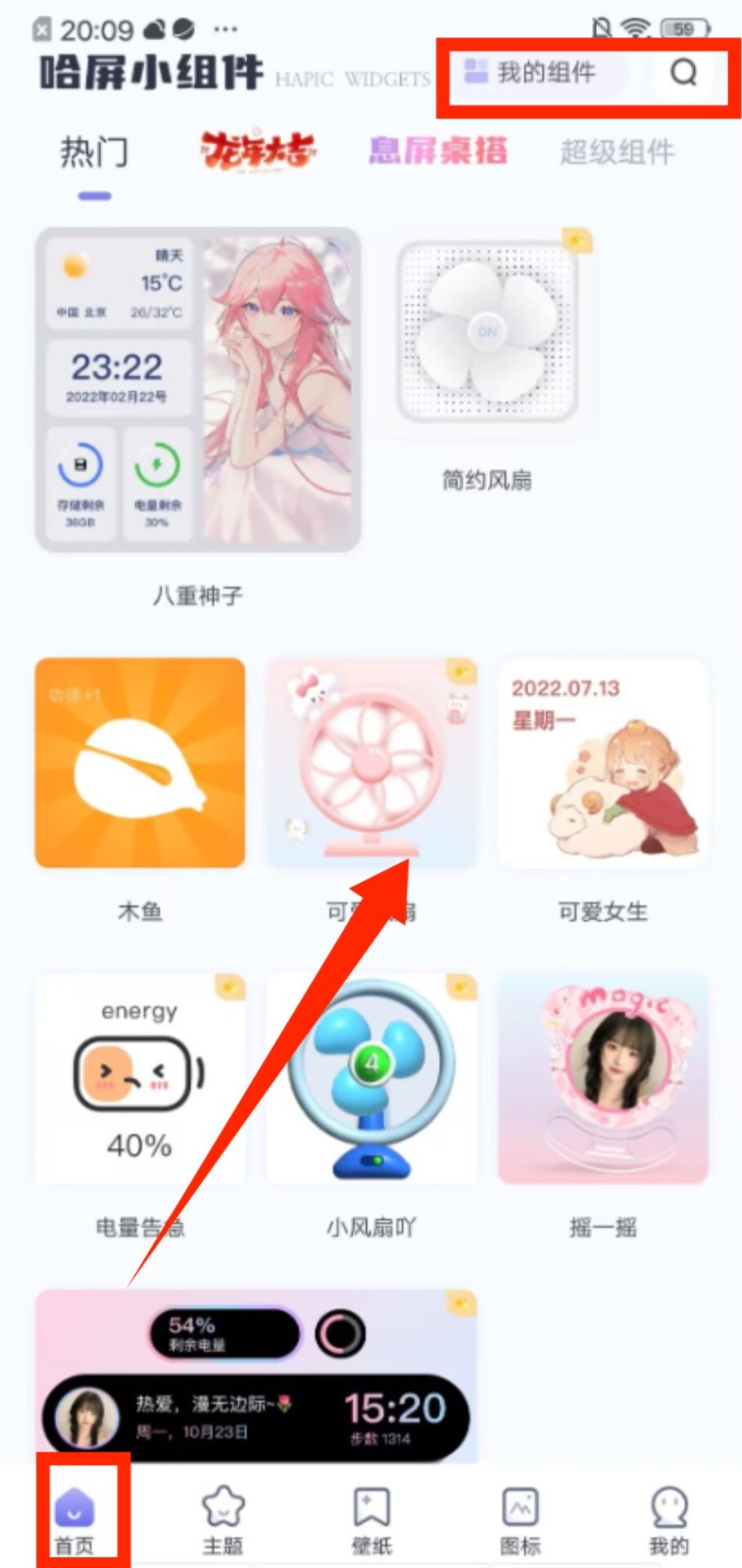Select the 超级组件 tab
This screenshot has width=742, height=1568.
point(617,152)
